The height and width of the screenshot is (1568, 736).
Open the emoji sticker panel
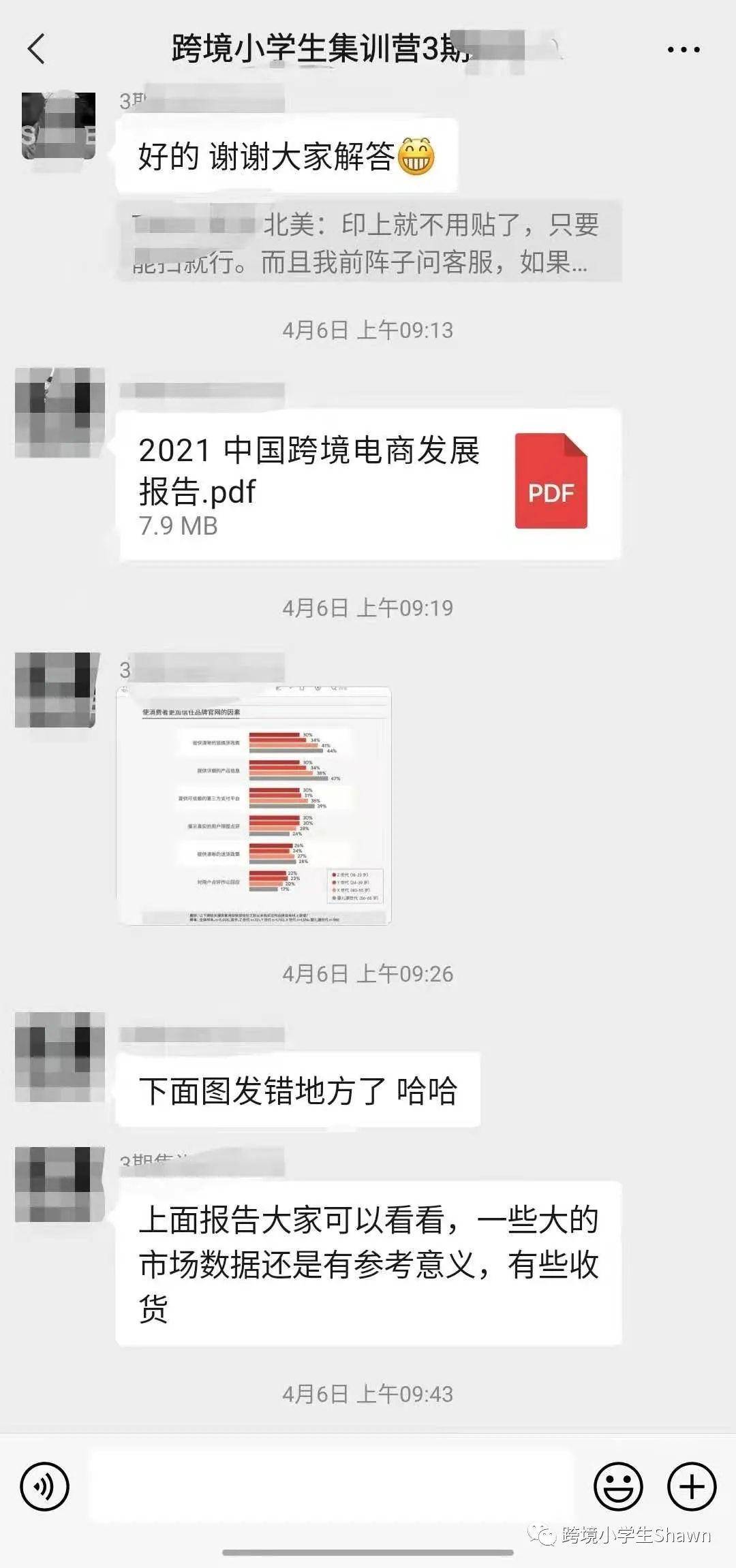tap(618, 1486)
